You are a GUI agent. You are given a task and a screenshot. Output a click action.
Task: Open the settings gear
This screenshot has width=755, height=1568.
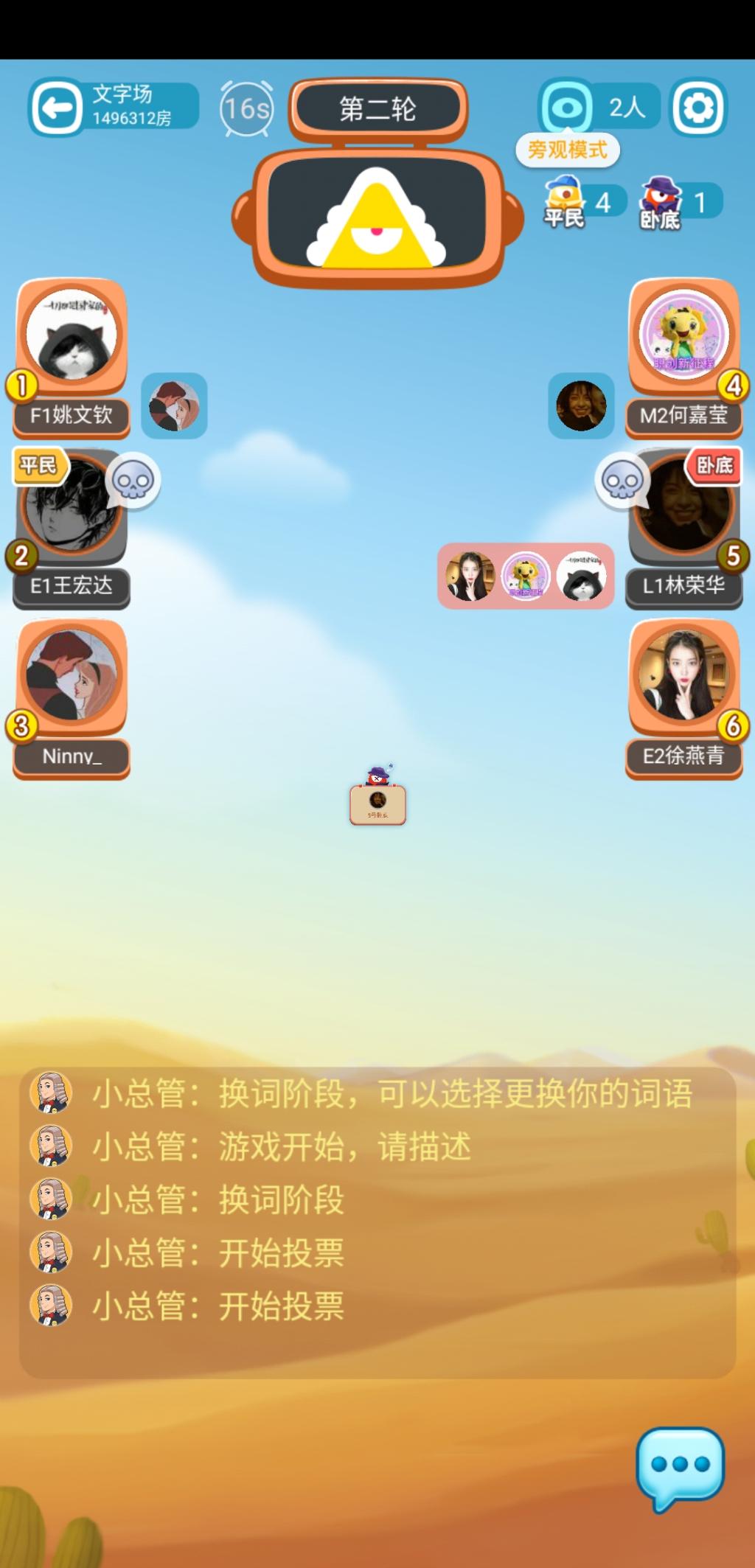click(x=697, y=108)
